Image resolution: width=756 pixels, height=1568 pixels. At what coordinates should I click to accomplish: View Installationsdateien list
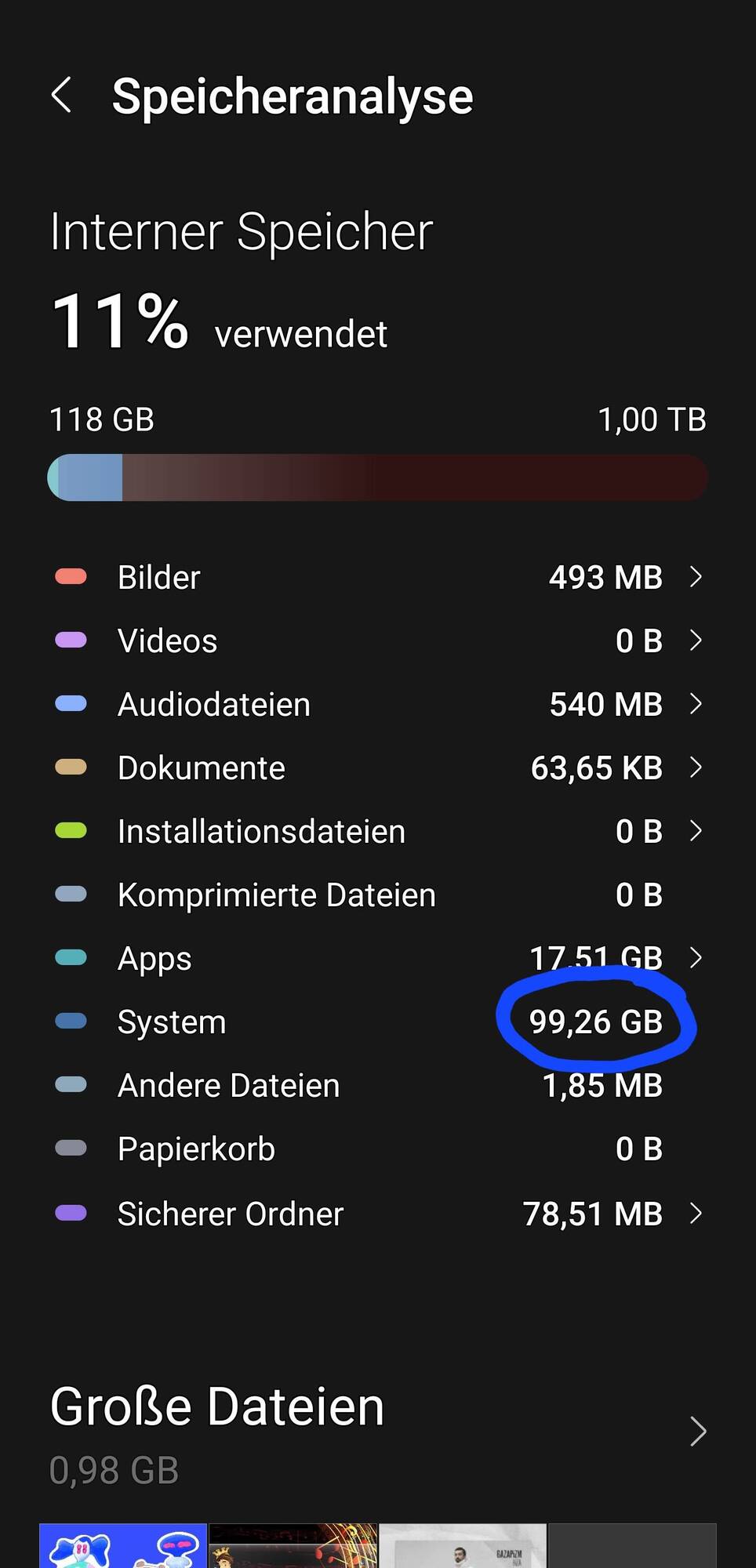click(376, 832)
